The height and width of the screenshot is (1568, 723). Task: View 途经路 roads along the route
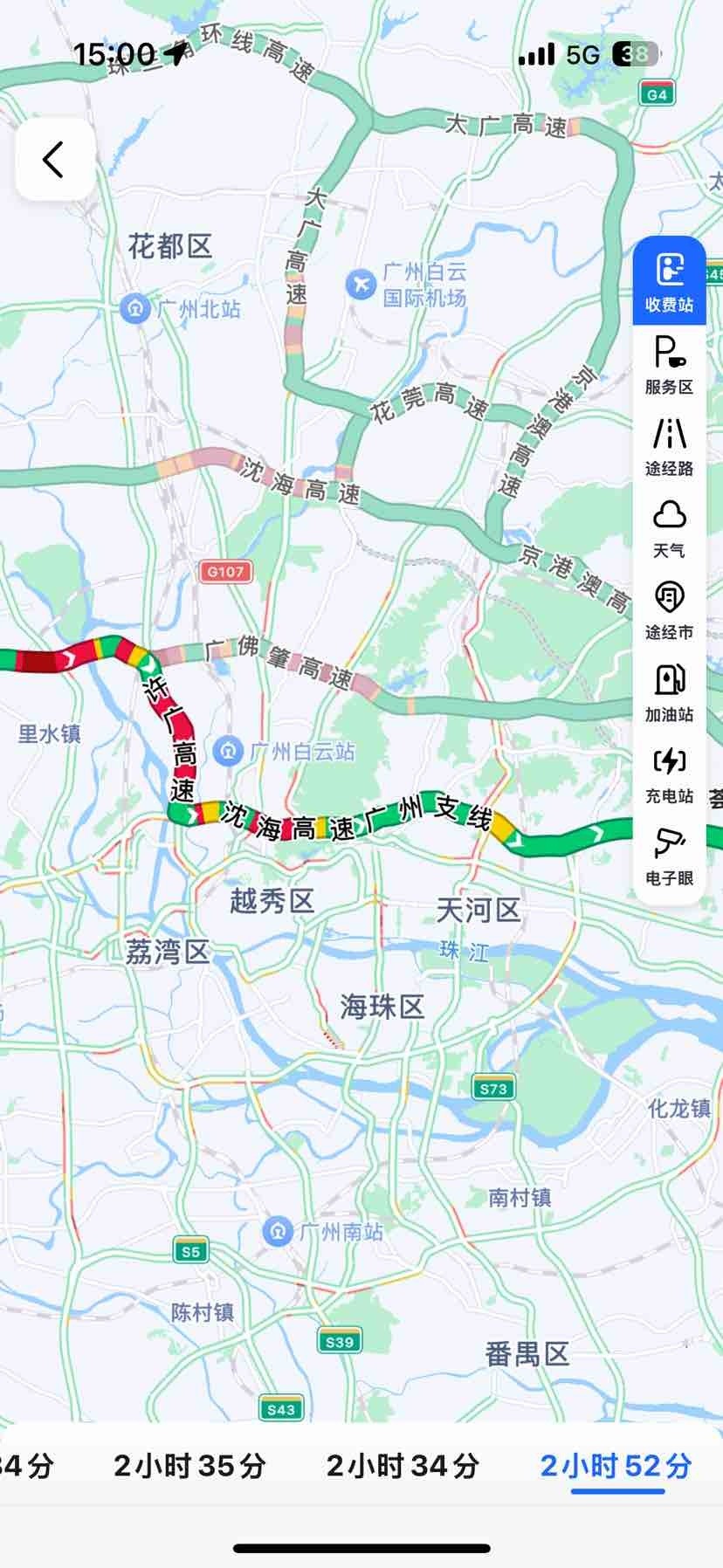pos(669,445)
